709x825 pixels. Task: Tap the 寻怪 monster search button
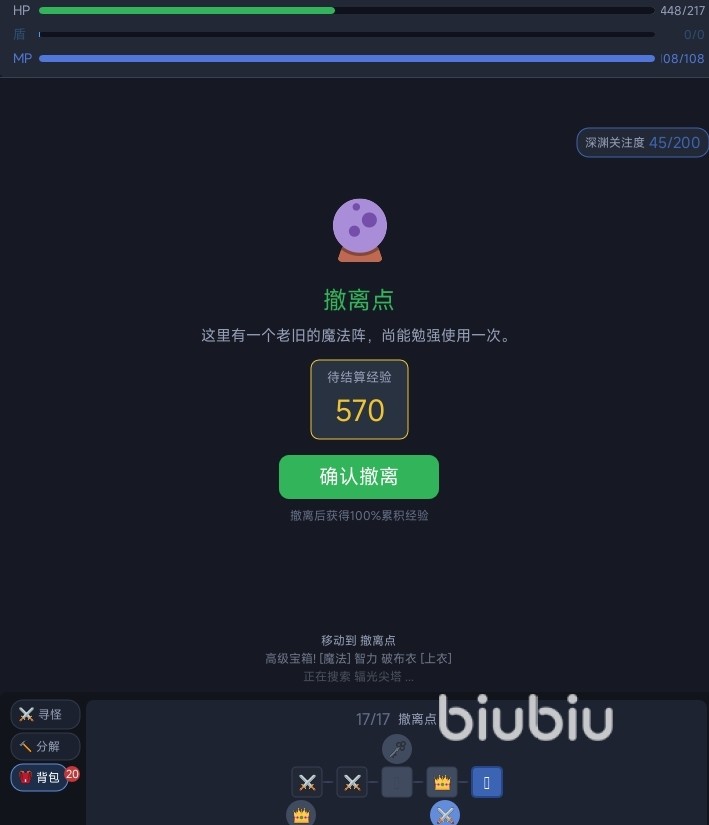click(x=45, y=715)
